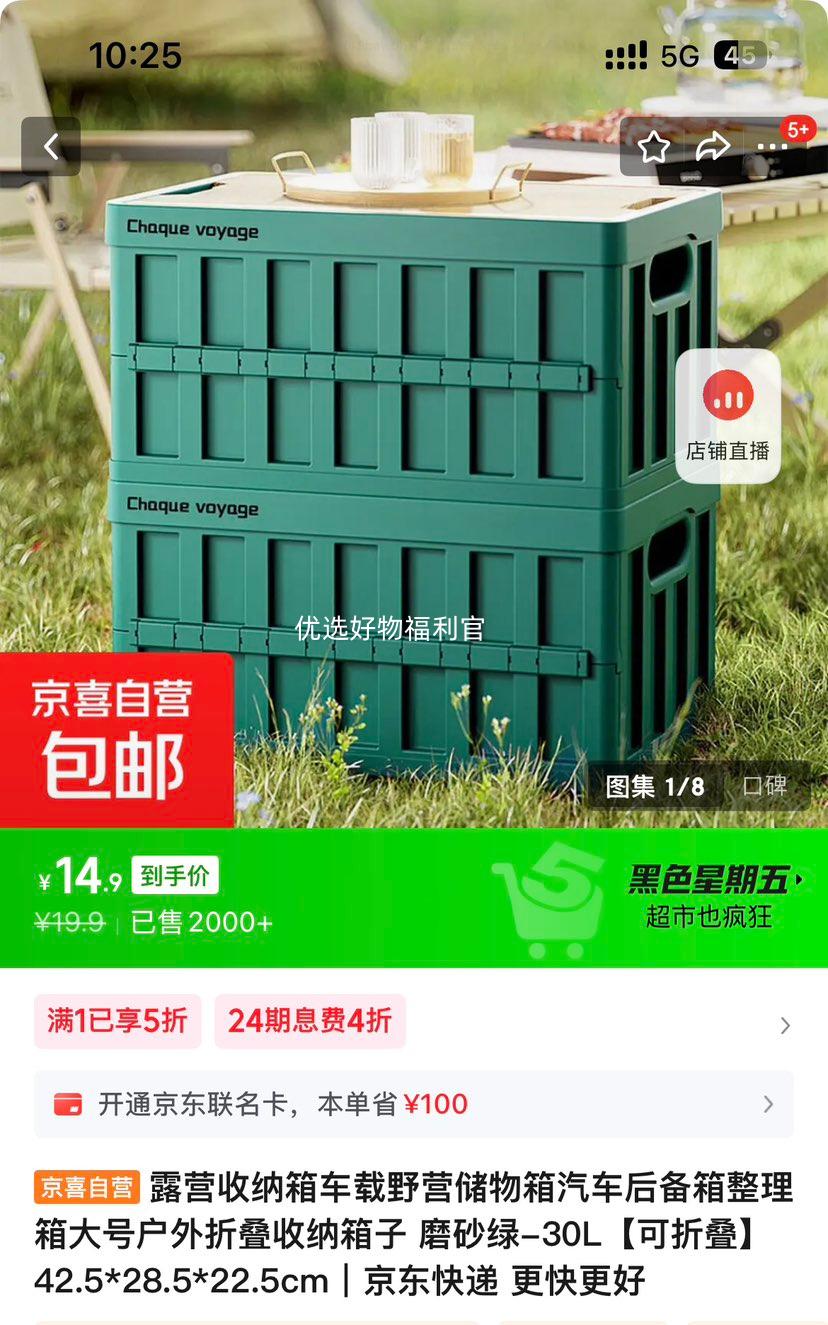Tap the 口碑 reviews toggle
This screenshot has height=1325, width=828.
pyautogui.click(x=766, y=787)
